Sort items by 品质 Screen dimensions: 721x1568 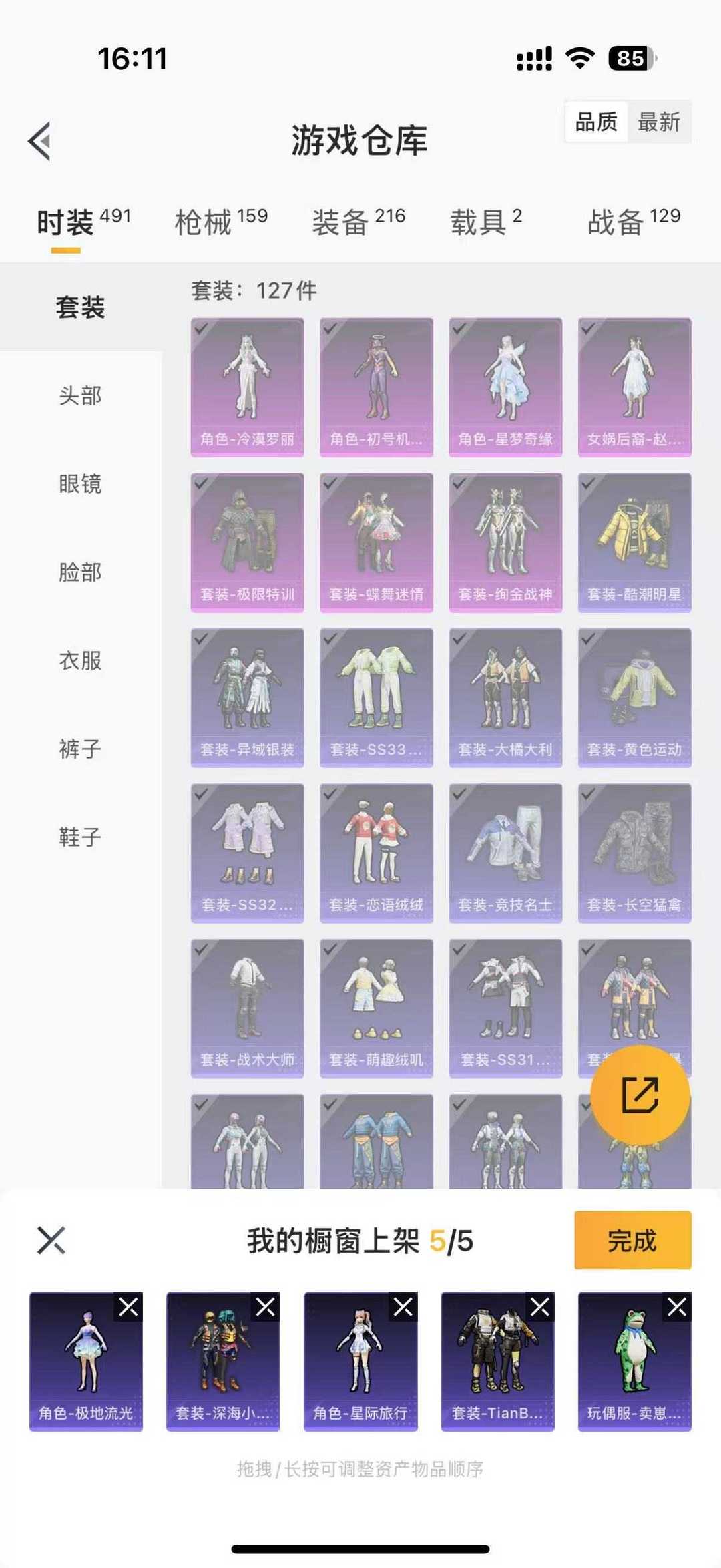click(596, 122)
